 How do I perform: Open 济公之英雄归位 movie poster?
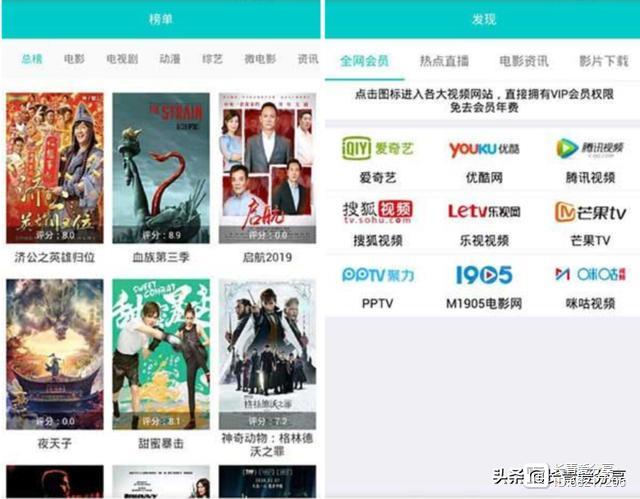click(x=55, y=167)
